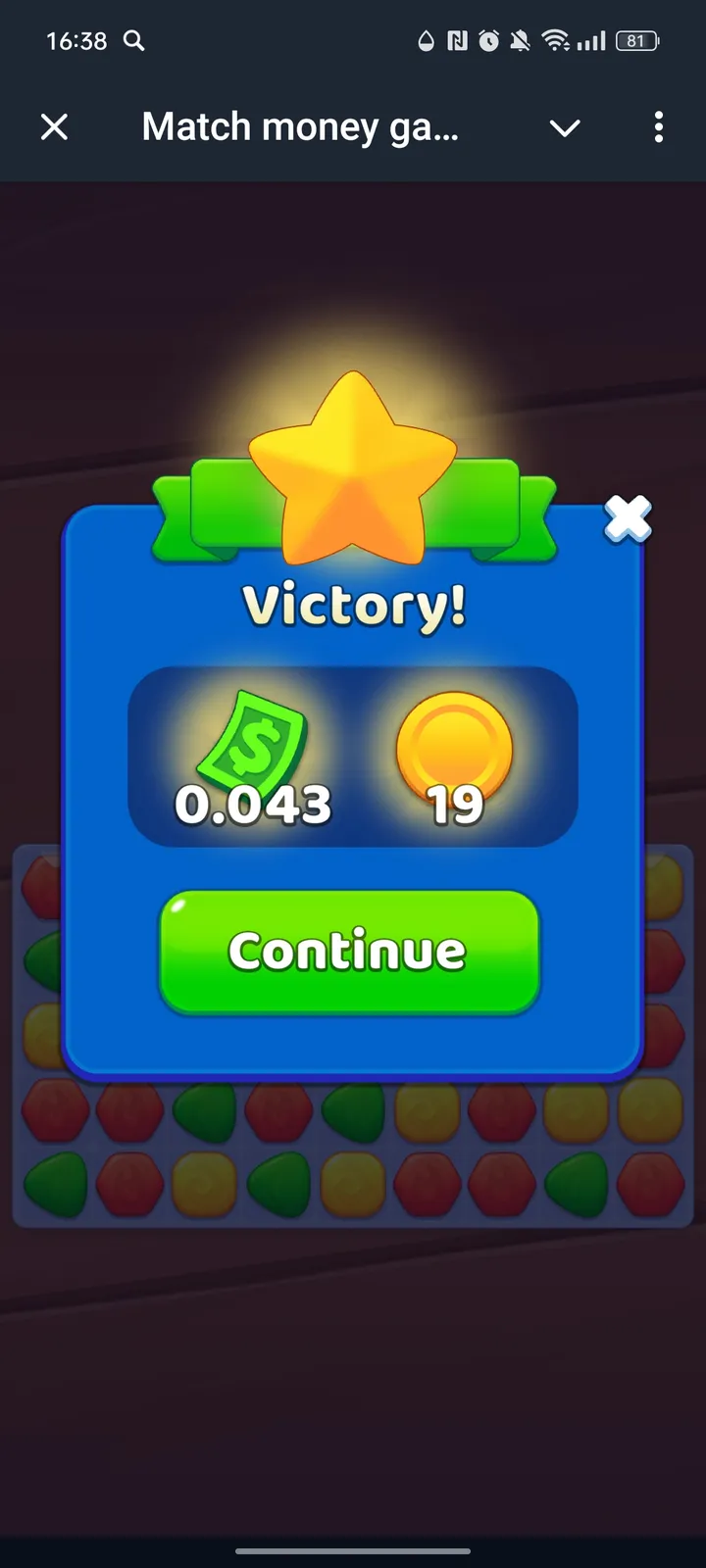Viewport: 706px width, 1568px height.
Task: Dismiss the Victory dialog with the X
Action: pyautogui.click(x=628, y=518)
